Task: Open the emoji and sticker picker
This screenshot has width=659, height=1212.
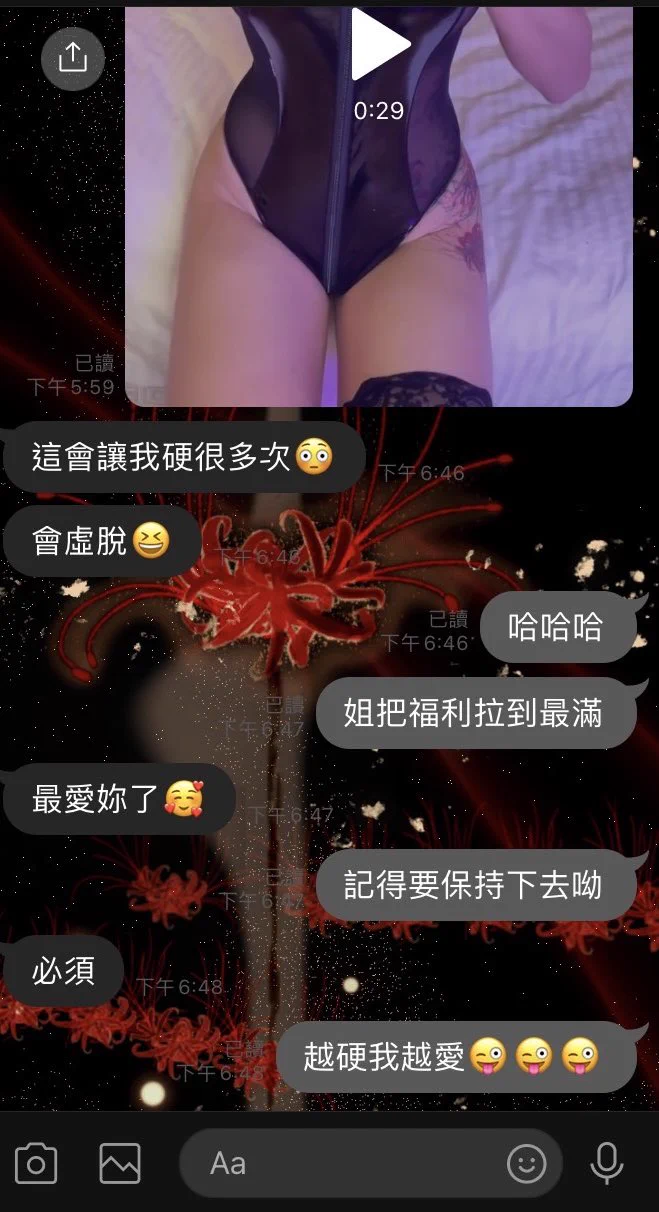Action: pos(527,1164)
